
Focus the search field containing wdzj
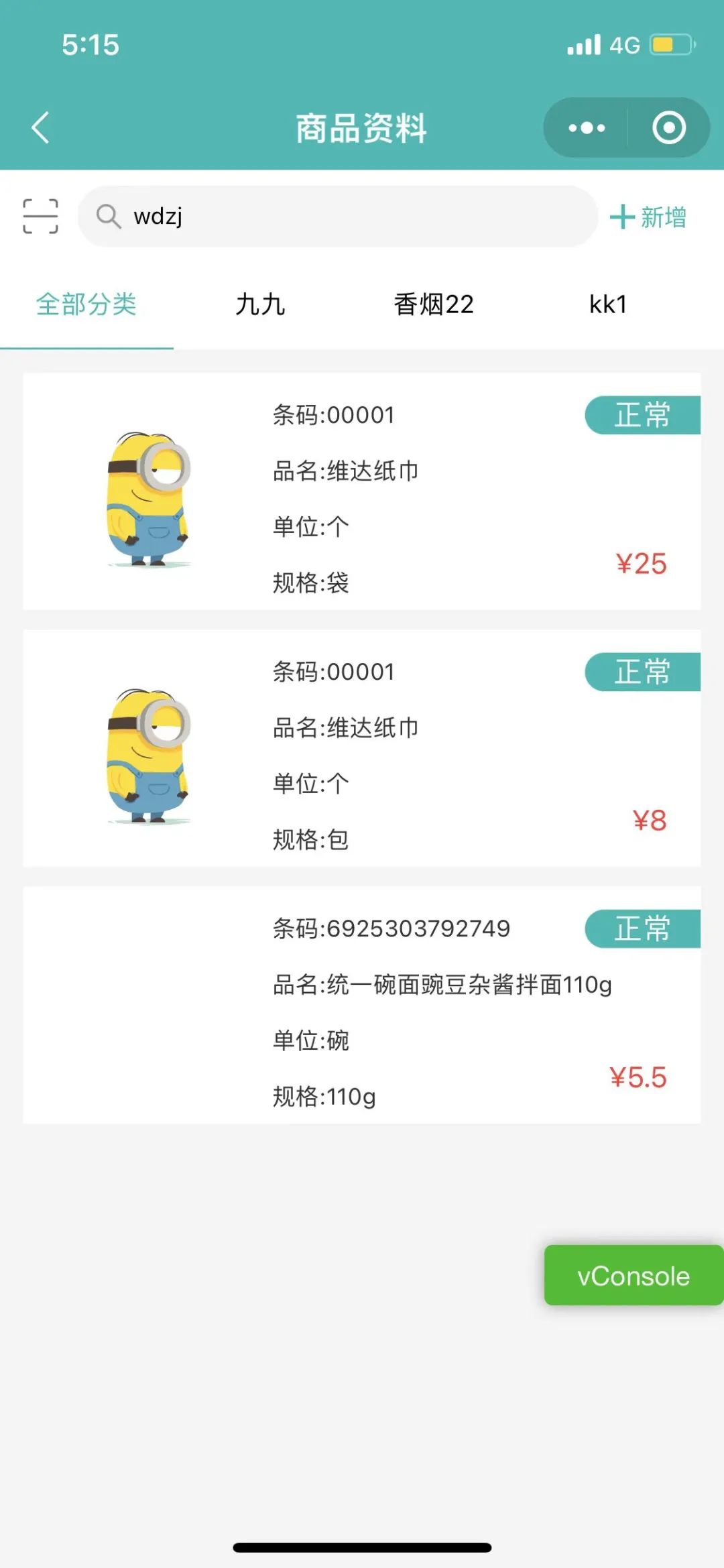click(349, 216)
